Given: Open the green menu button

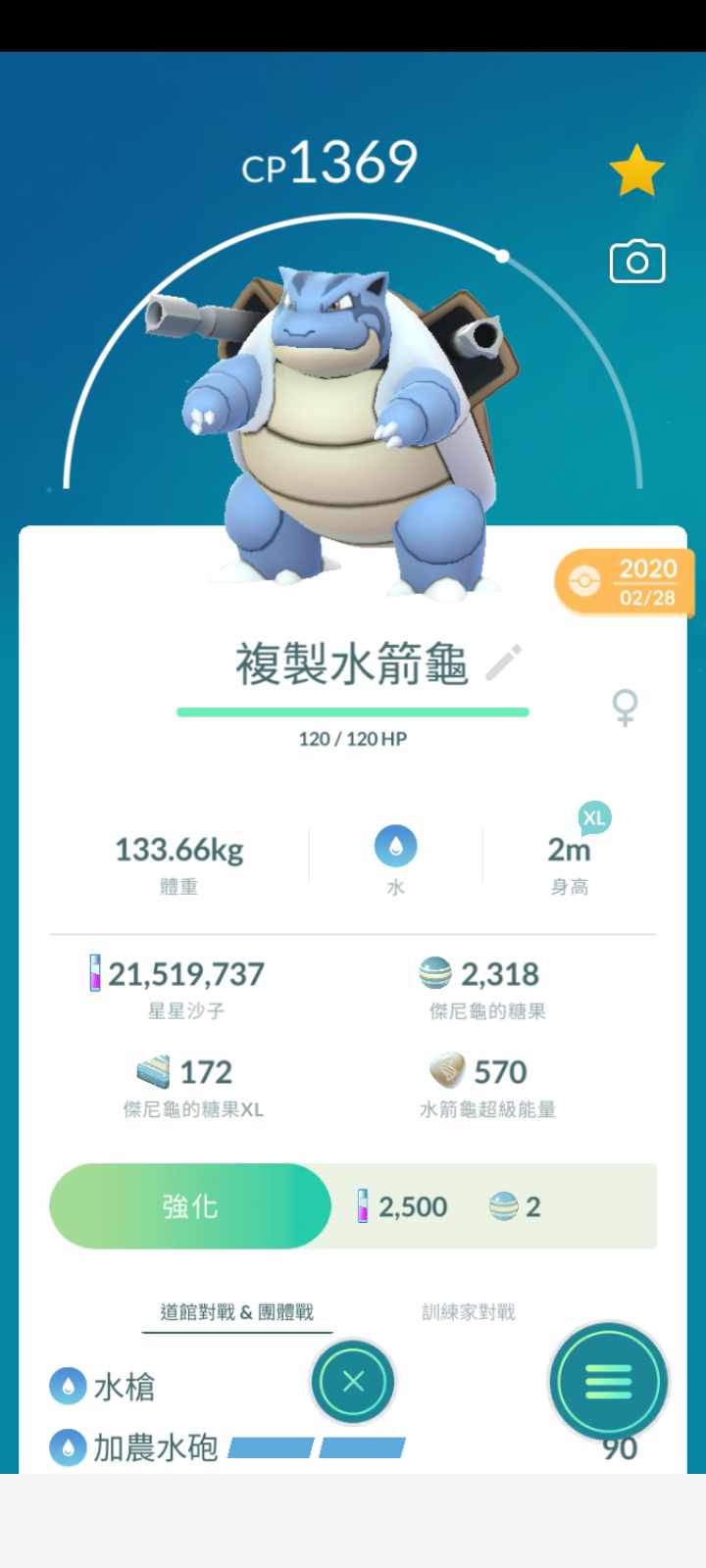Looking at the screenshot, I should (608, 1382).
